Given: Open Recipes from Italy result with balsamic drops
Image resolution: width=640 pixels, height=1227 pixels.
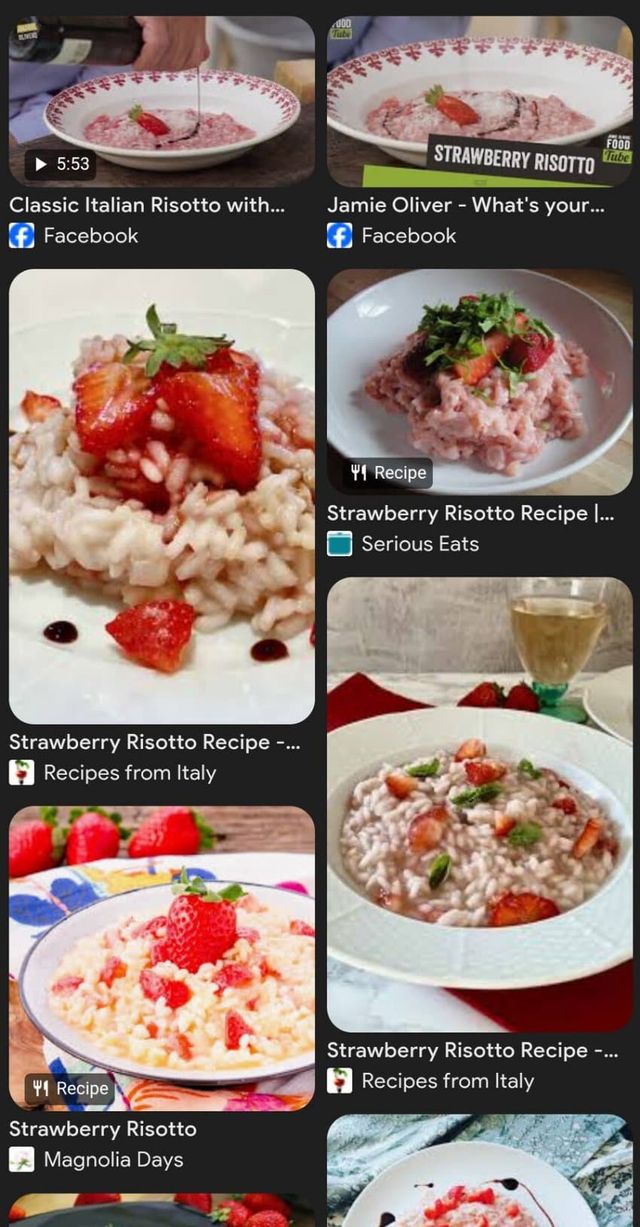Looking at the screenshot, I should pos(161,495).
